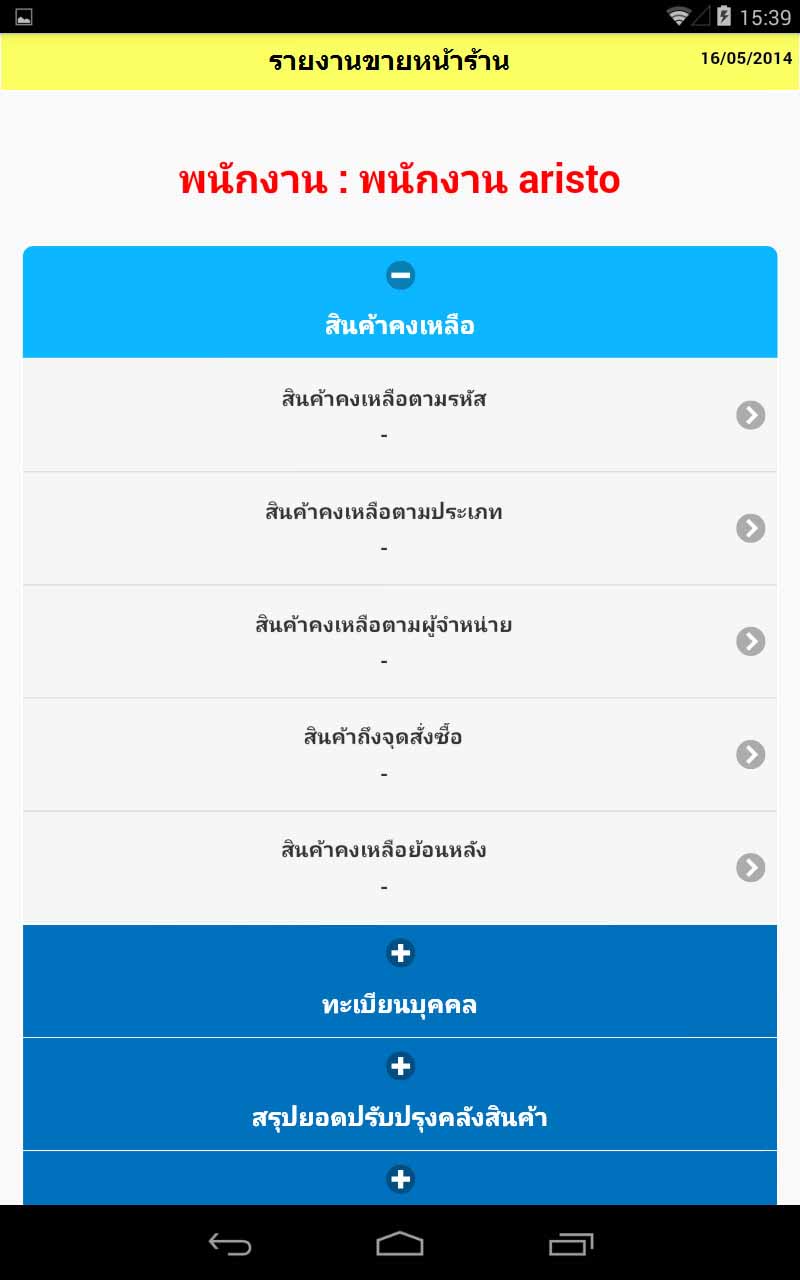Expand สรุปยอดปรับปรุงคลังสินค้า section
The width and height of the screenshot is (800, 1280).
pos(400,1094)
